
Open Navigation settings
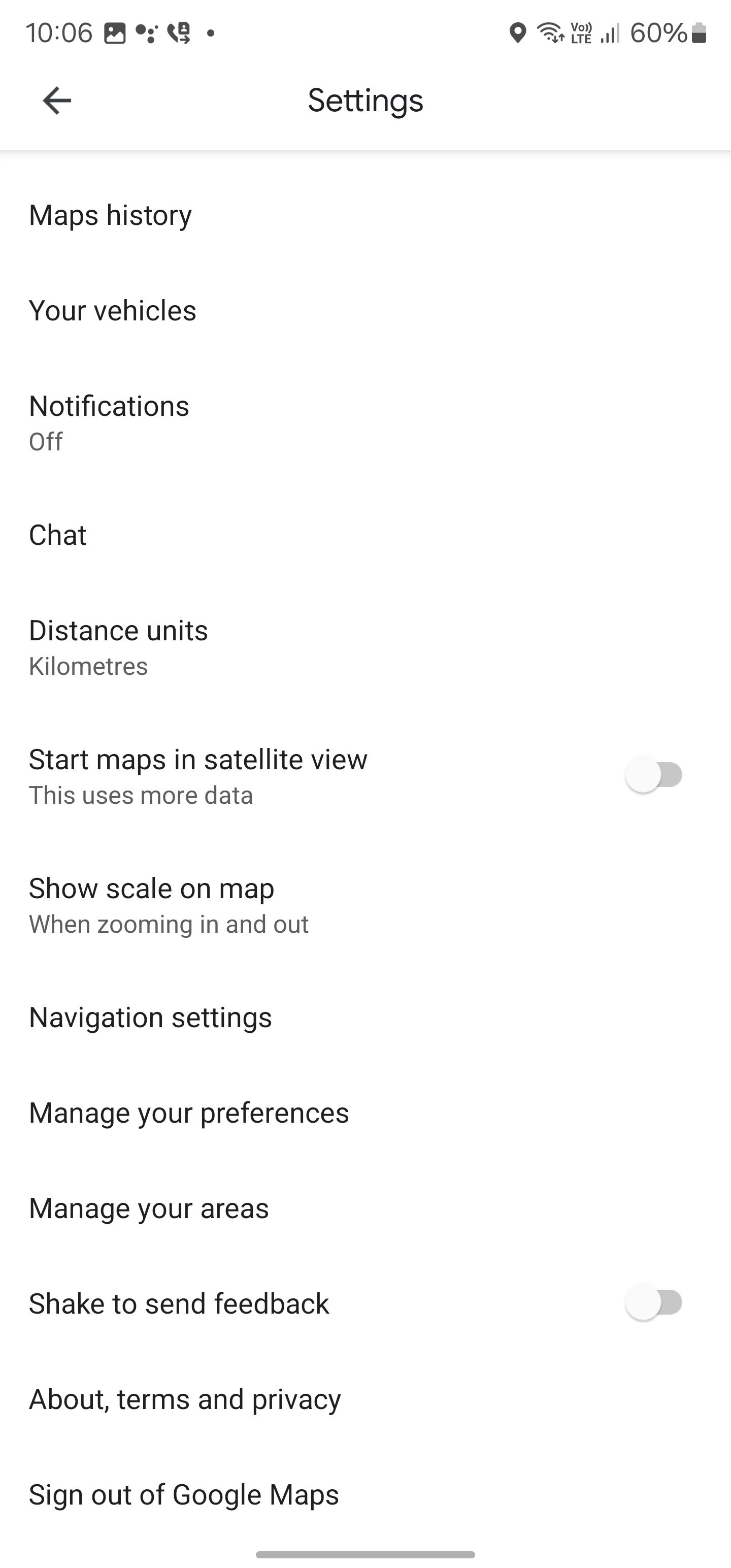tap(151, 1017)
